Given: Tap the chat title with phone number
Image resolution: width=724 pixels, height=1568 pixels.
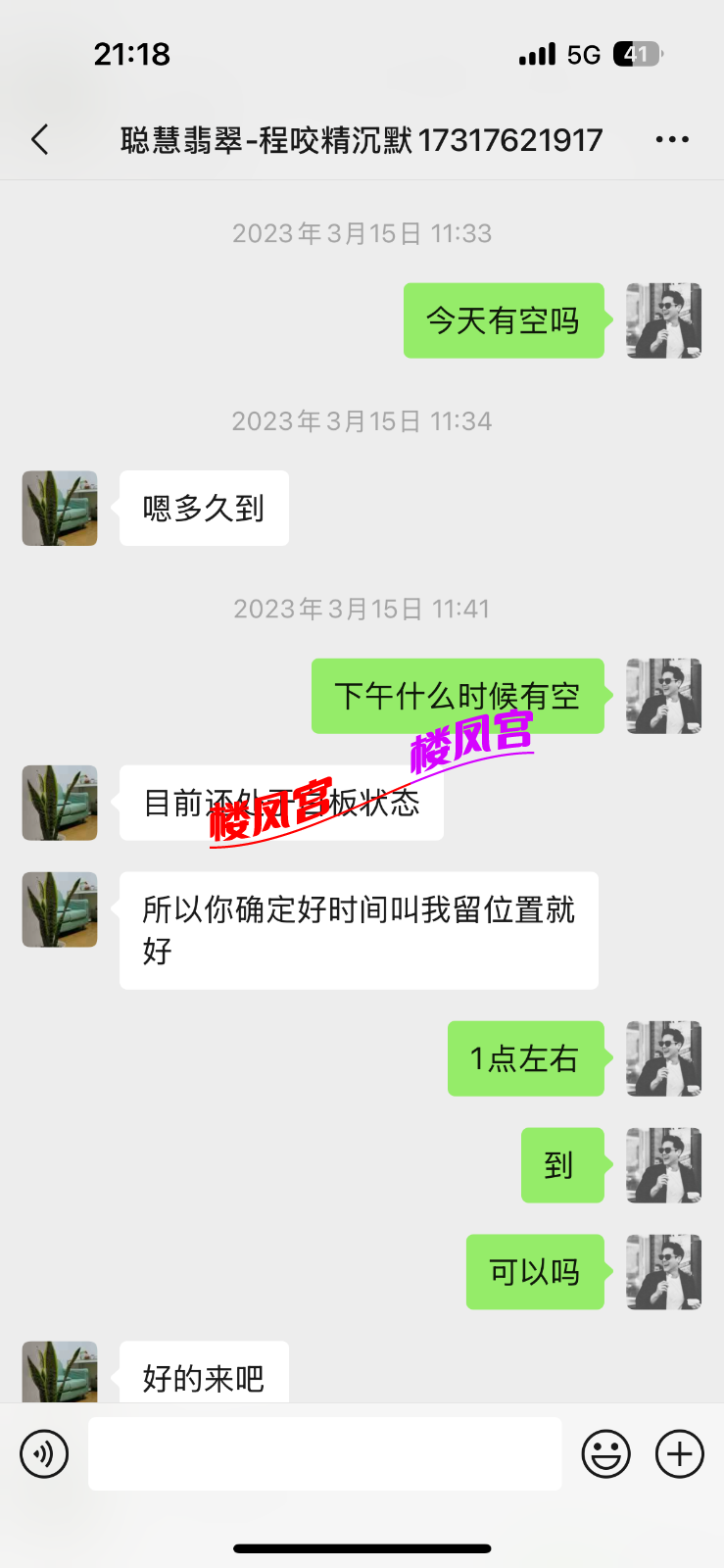Looking at the screenshot, I should [362, 140].
